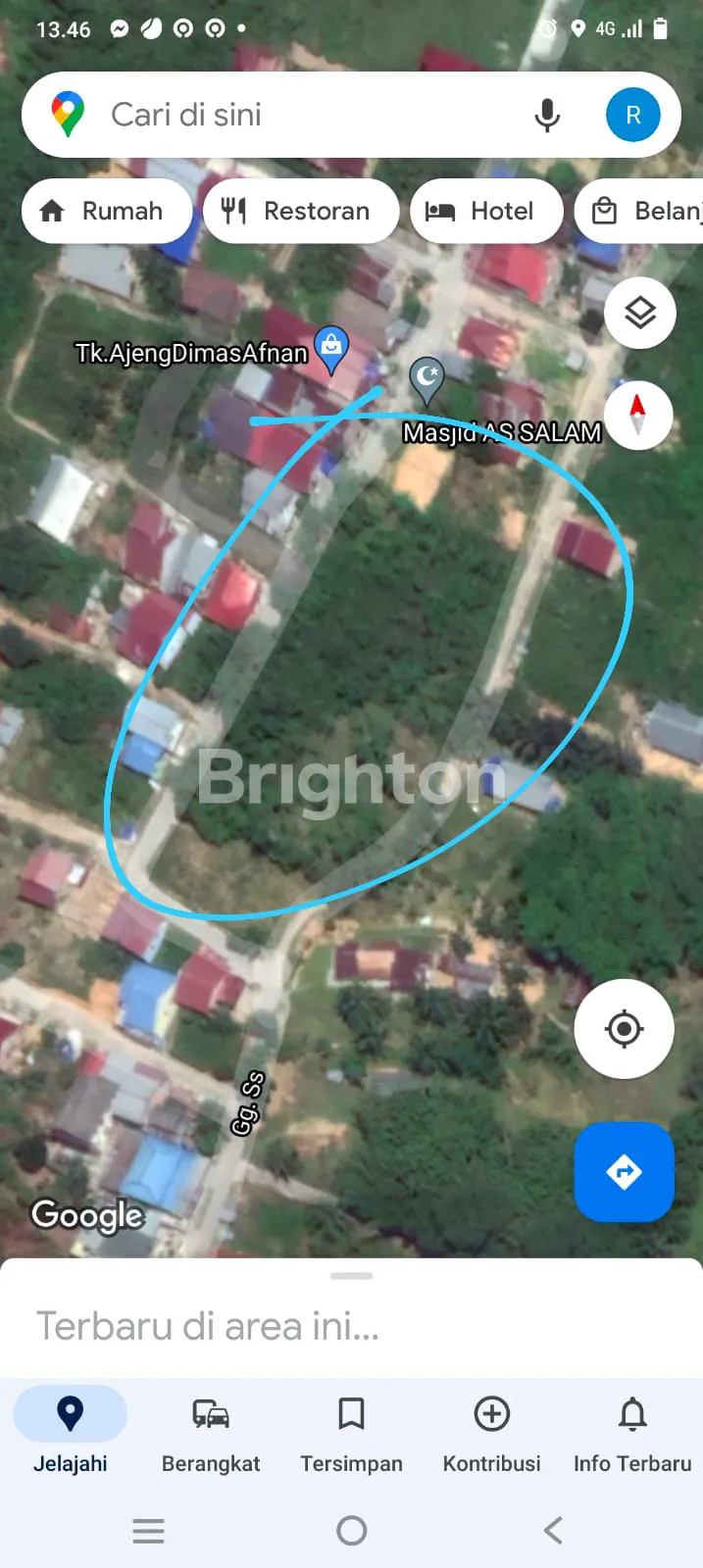Screen dimensions: 703x1568
Task: Open the "Cari di sini" search box
Action: [x=294, y=115]
